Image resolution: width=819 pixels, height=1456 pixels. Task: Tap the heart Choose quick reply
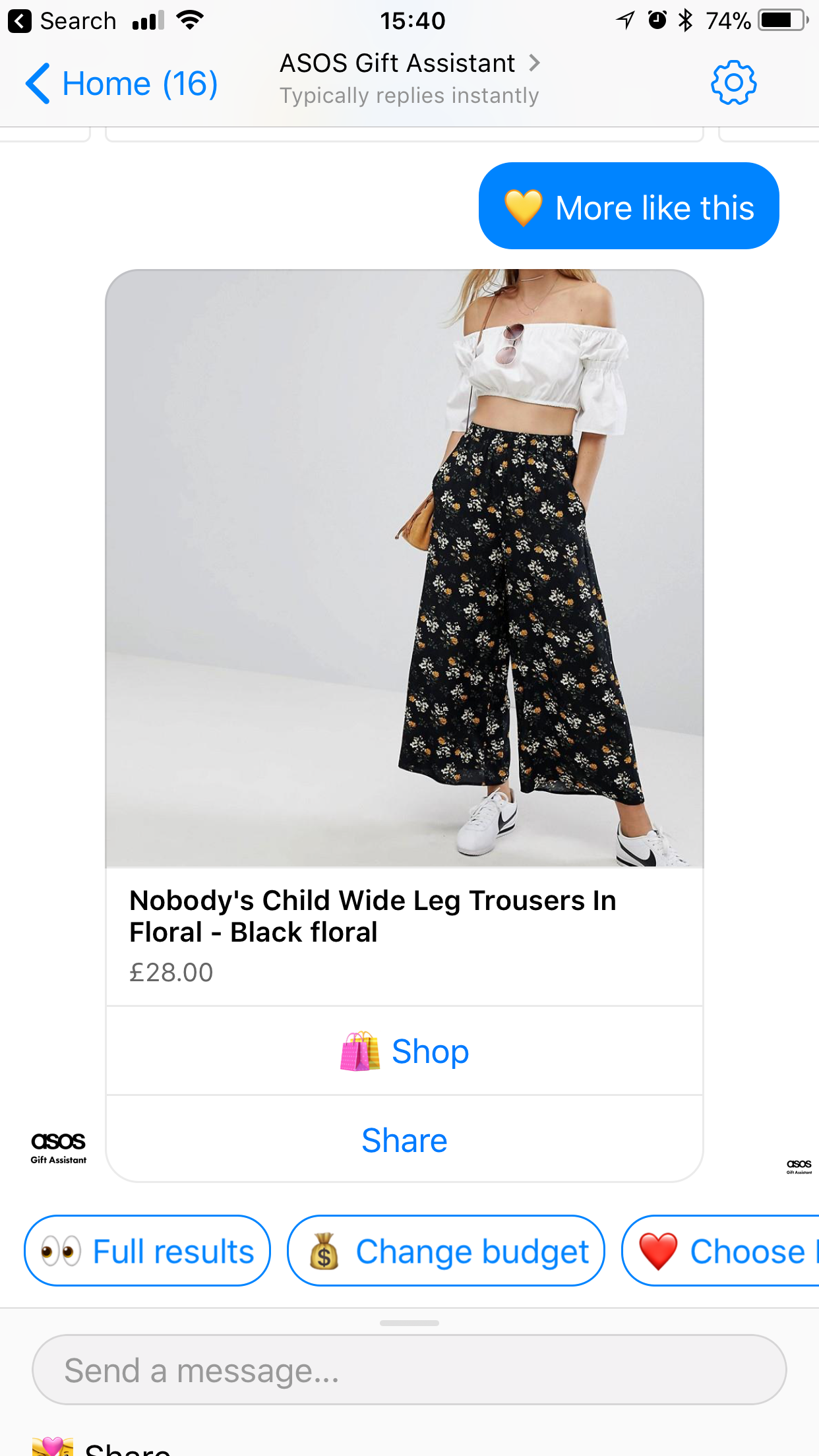[x=721, y=1251]
